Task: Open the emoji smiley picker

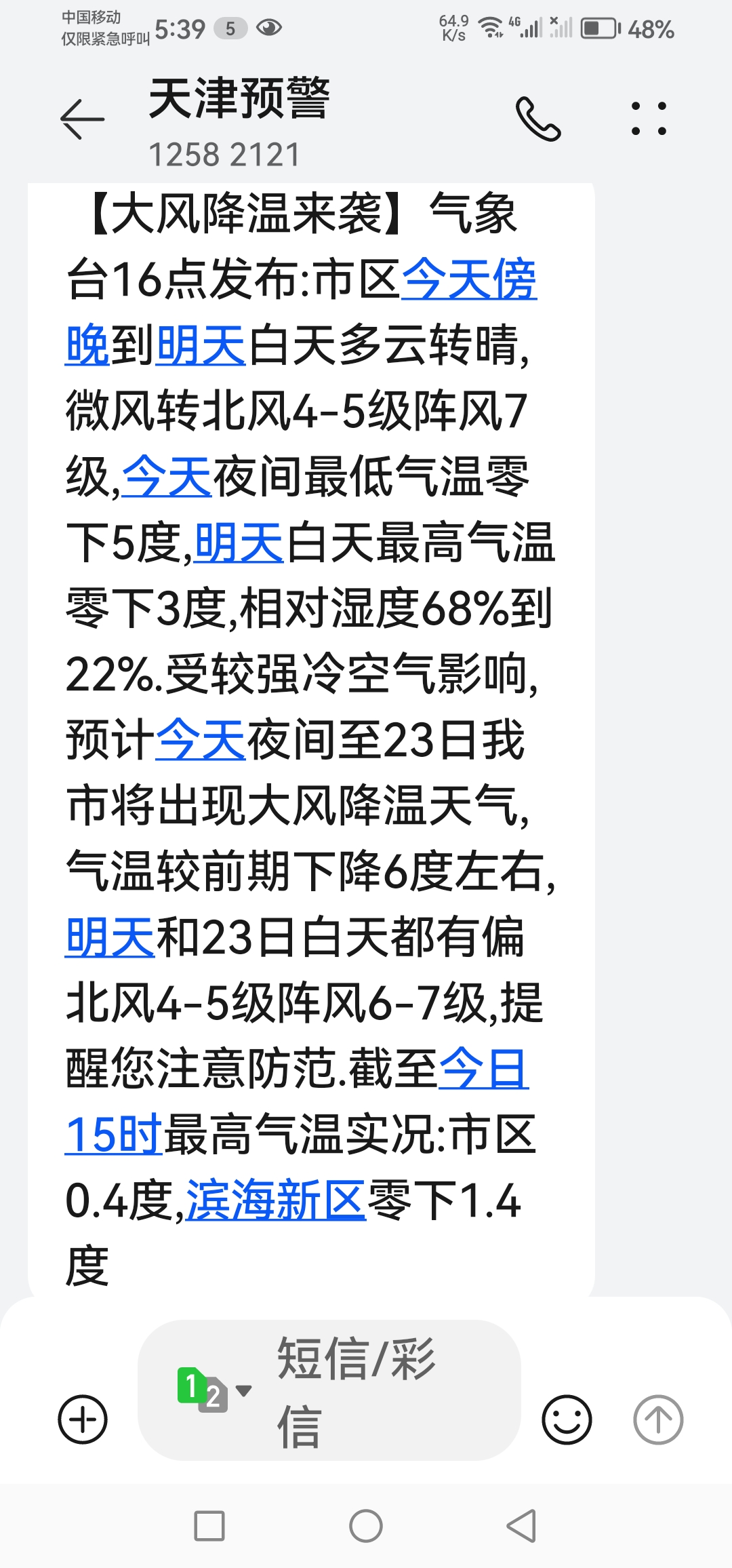Action: pyautogui.click(x=567, y=1419)
